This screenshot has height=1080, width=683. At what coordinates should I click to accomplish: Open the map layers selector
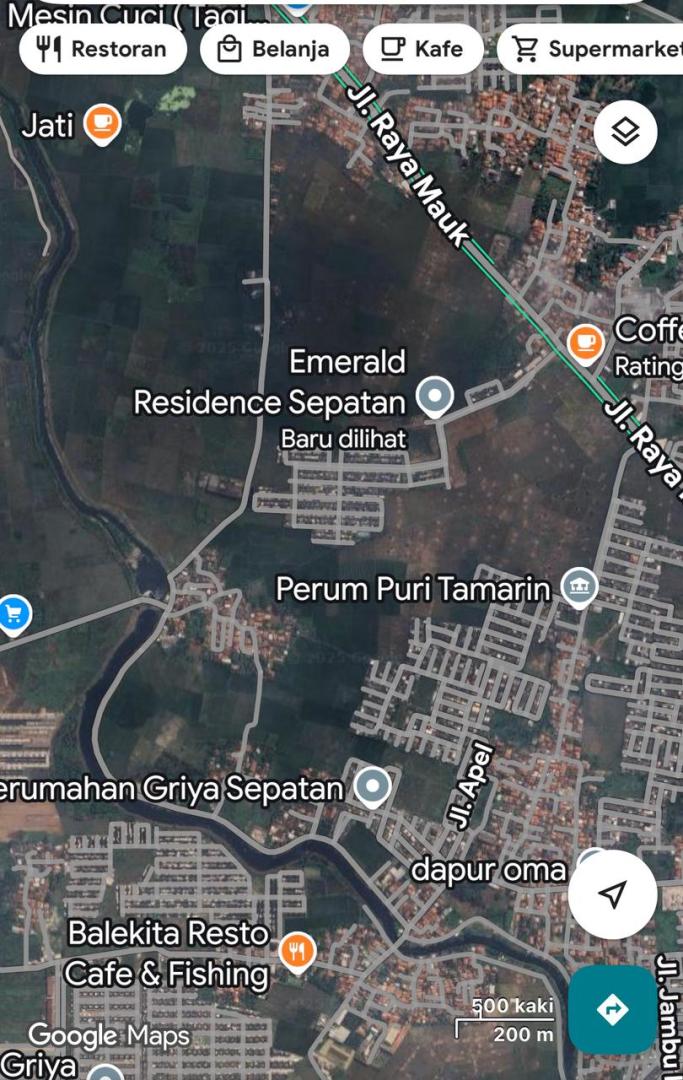pos(625,132)
